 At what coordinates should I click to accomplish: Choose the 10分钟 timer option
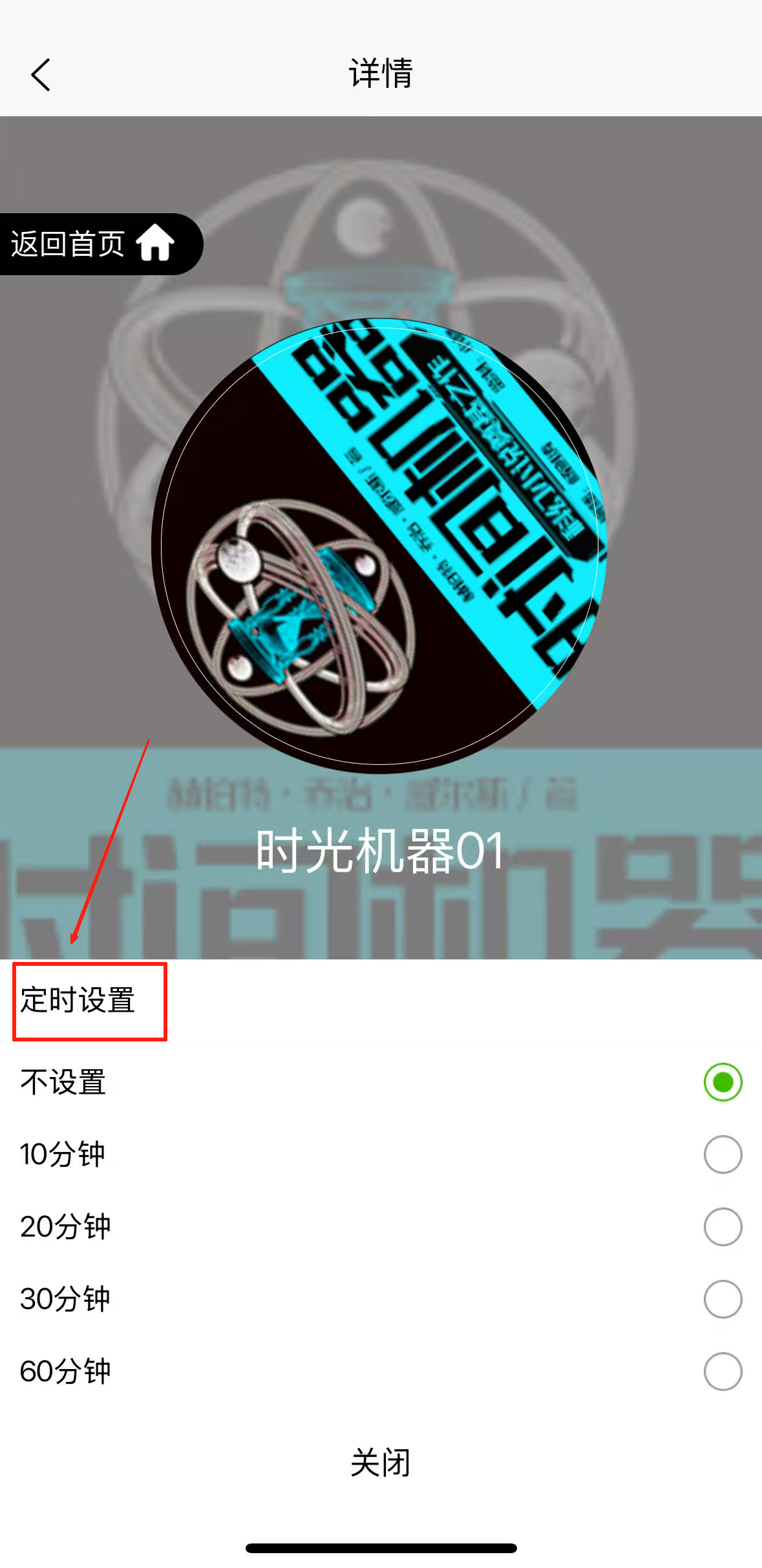[722, 1154]
